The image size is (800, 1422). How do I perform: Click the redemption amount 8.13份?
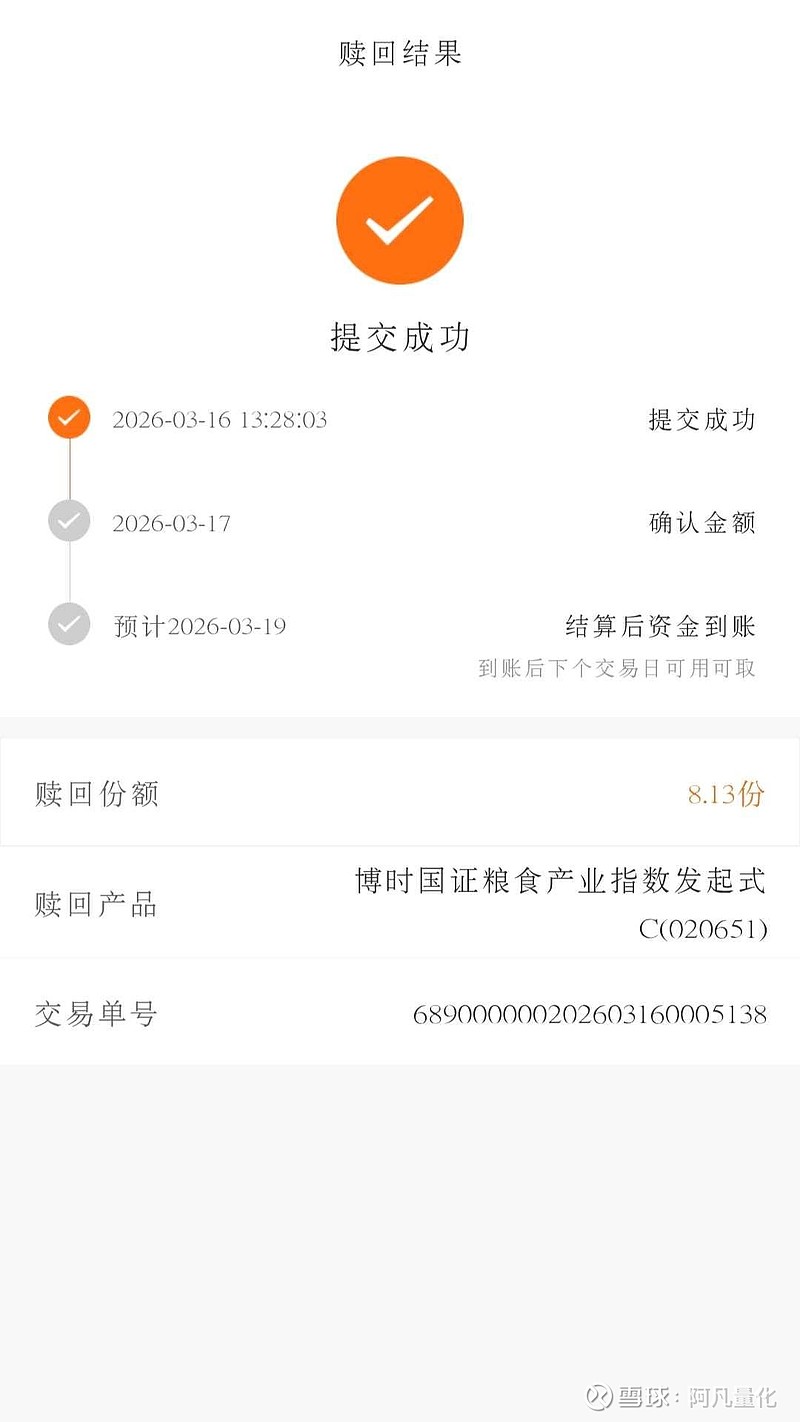[726, 794]
